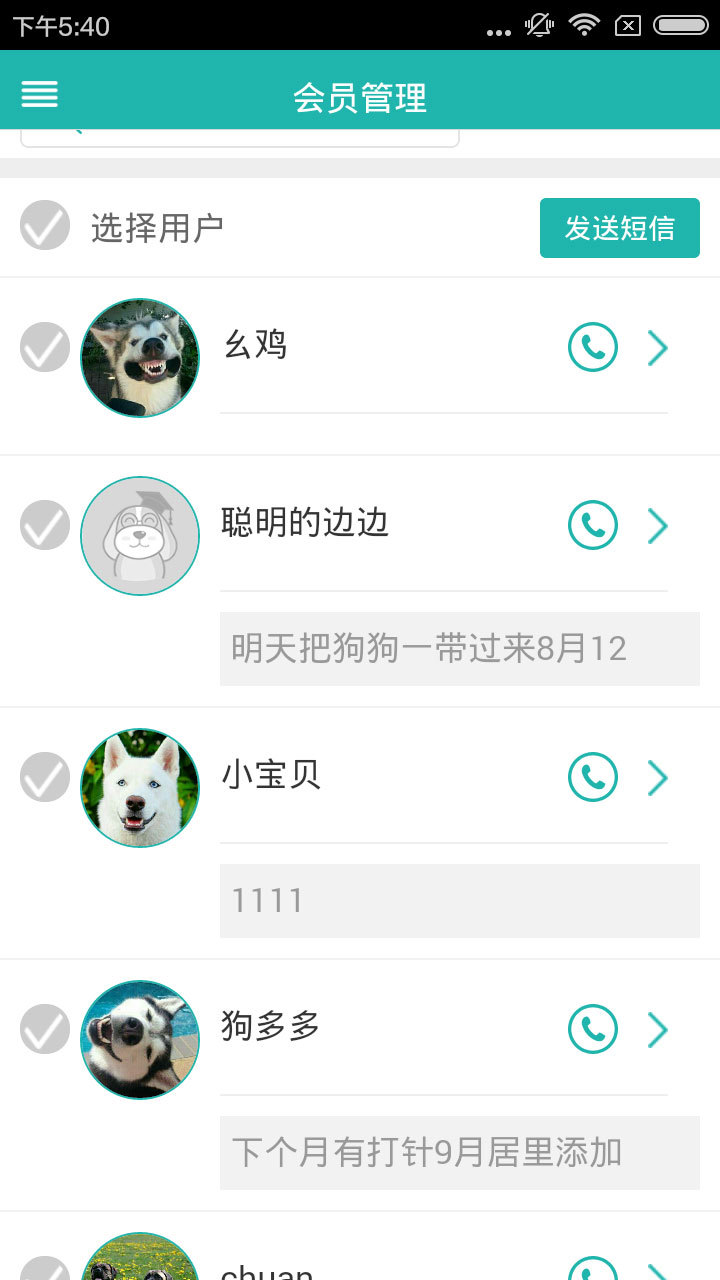
Task: Edit the note 明天把狗狗一带过来8月12
Action: click(x=459, y=649)
